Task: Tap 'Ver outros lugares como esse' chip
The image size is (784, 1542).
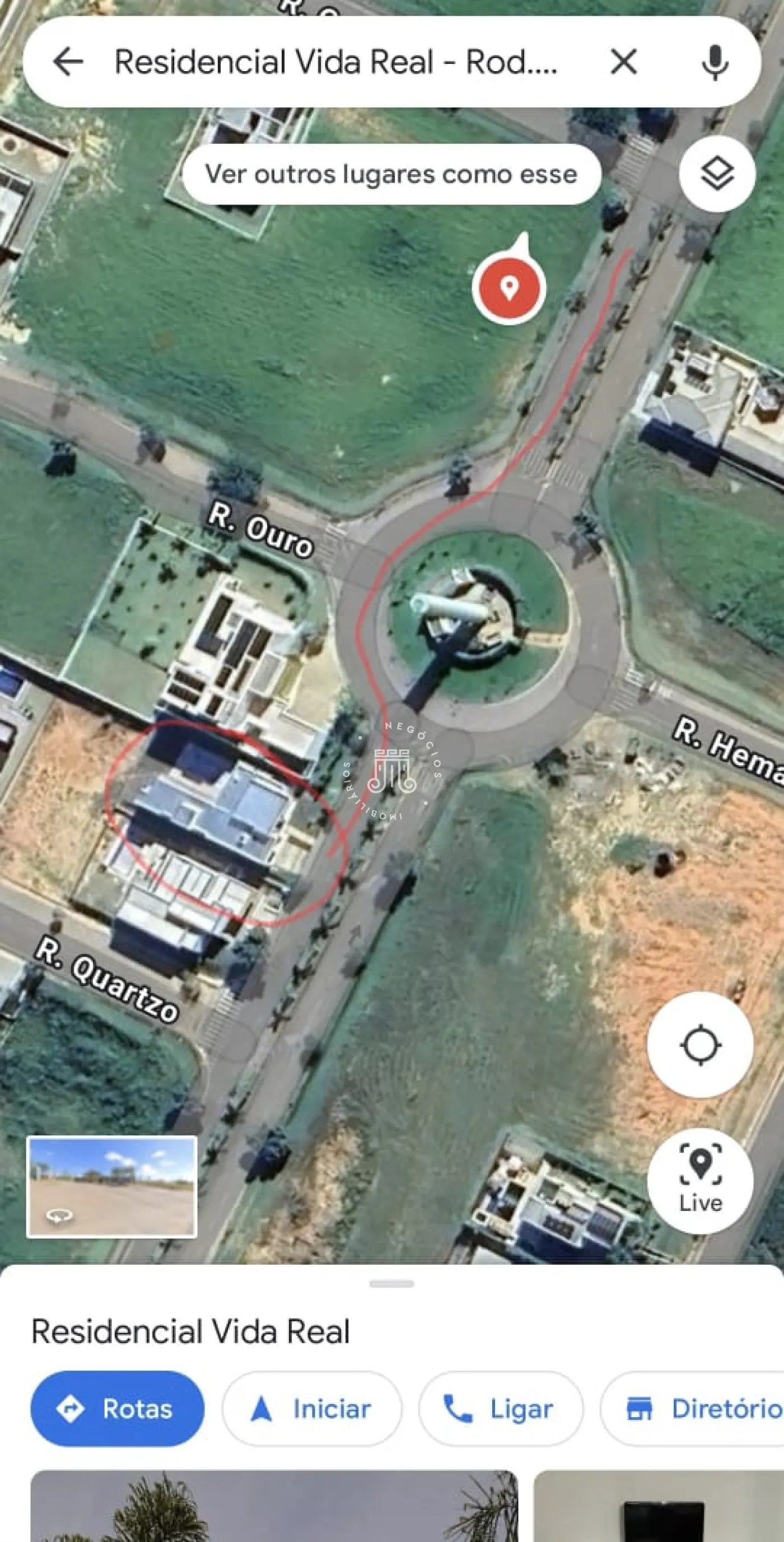Action: pos(391,174)
